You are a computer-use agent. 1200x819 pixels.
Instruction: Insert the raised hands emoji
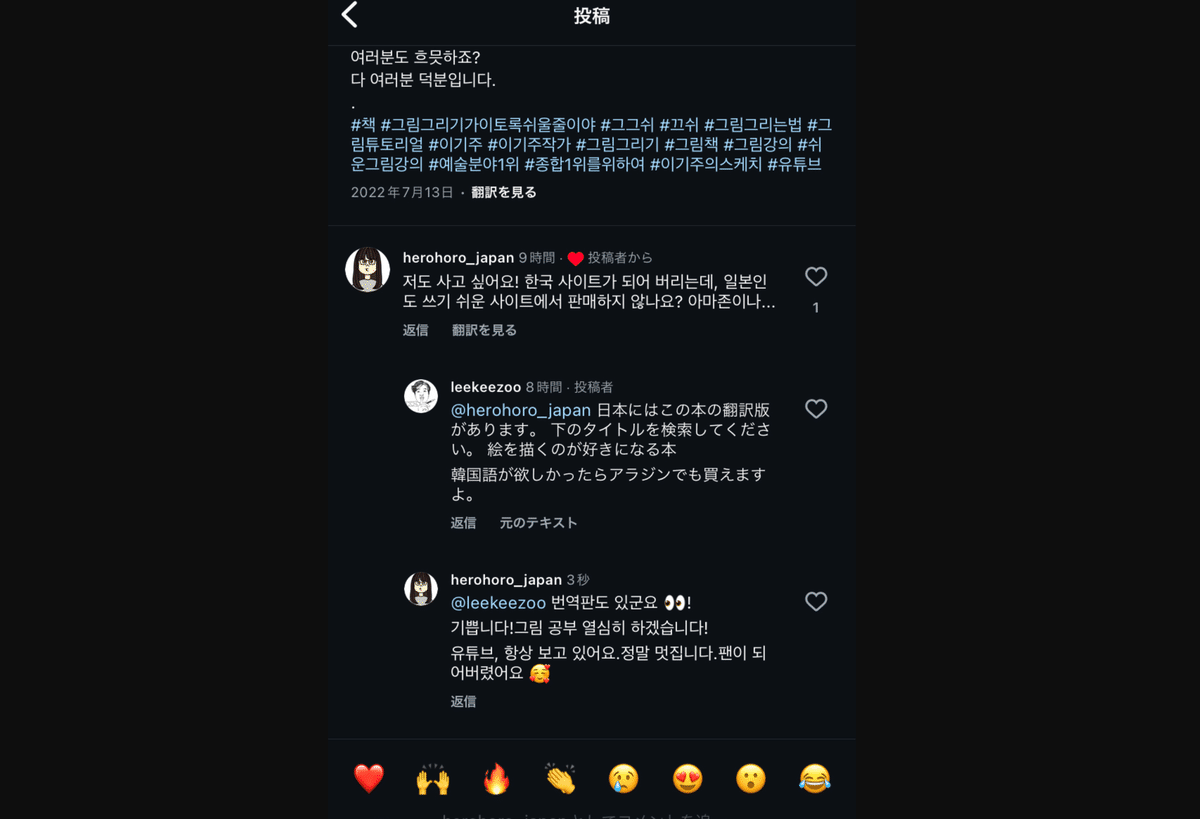(x=433, y=778)
